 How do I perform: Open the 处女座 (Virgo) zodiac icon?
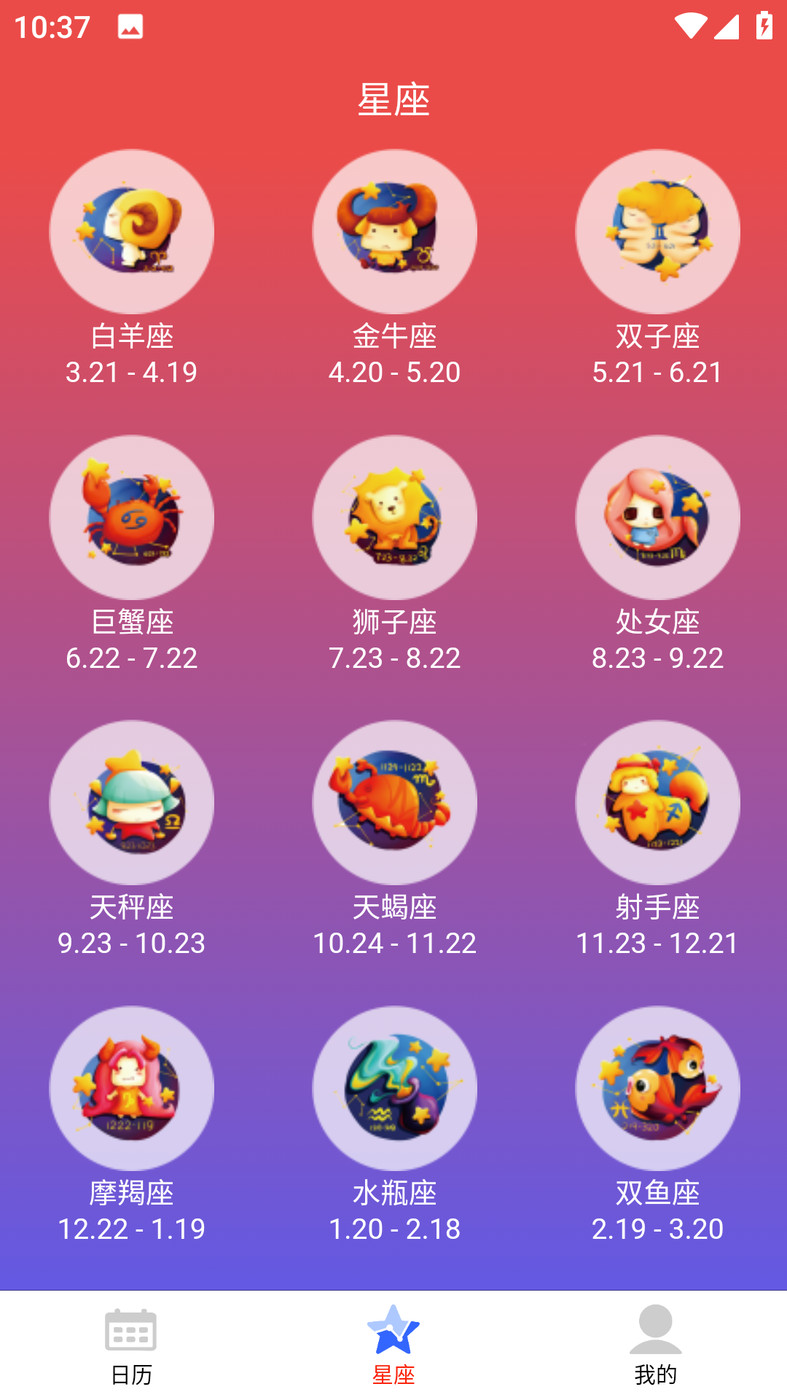tap(657, 517)
